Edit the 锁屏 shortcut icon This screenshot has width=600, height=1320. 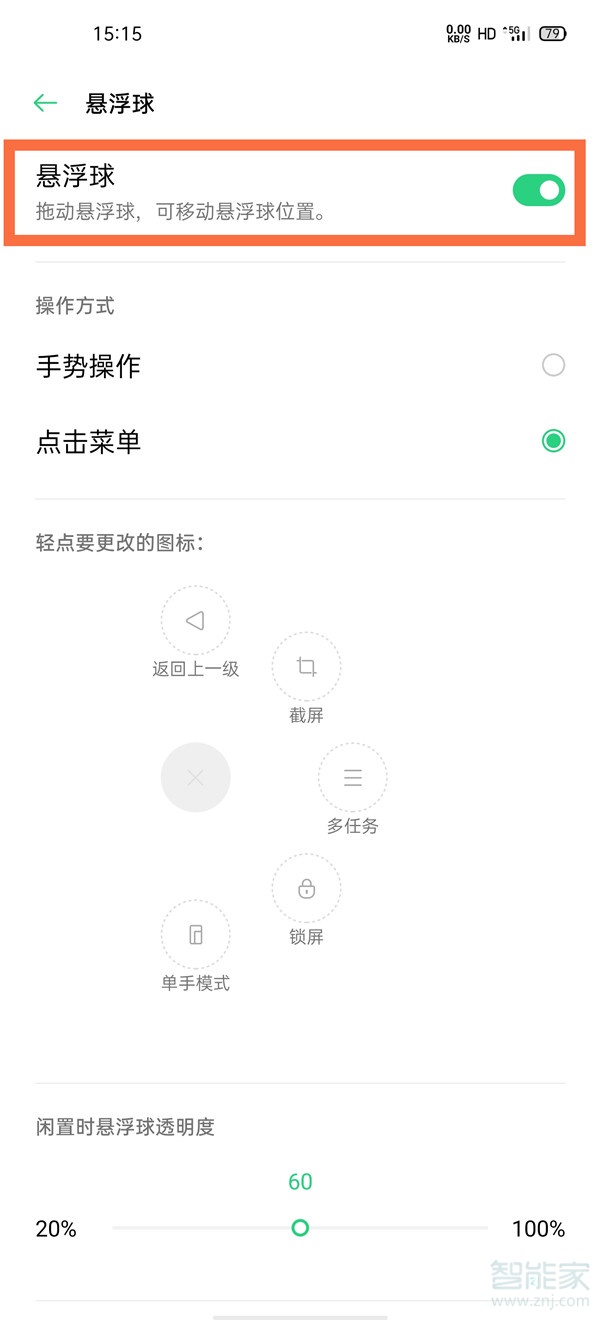click(x=307, y=888)
